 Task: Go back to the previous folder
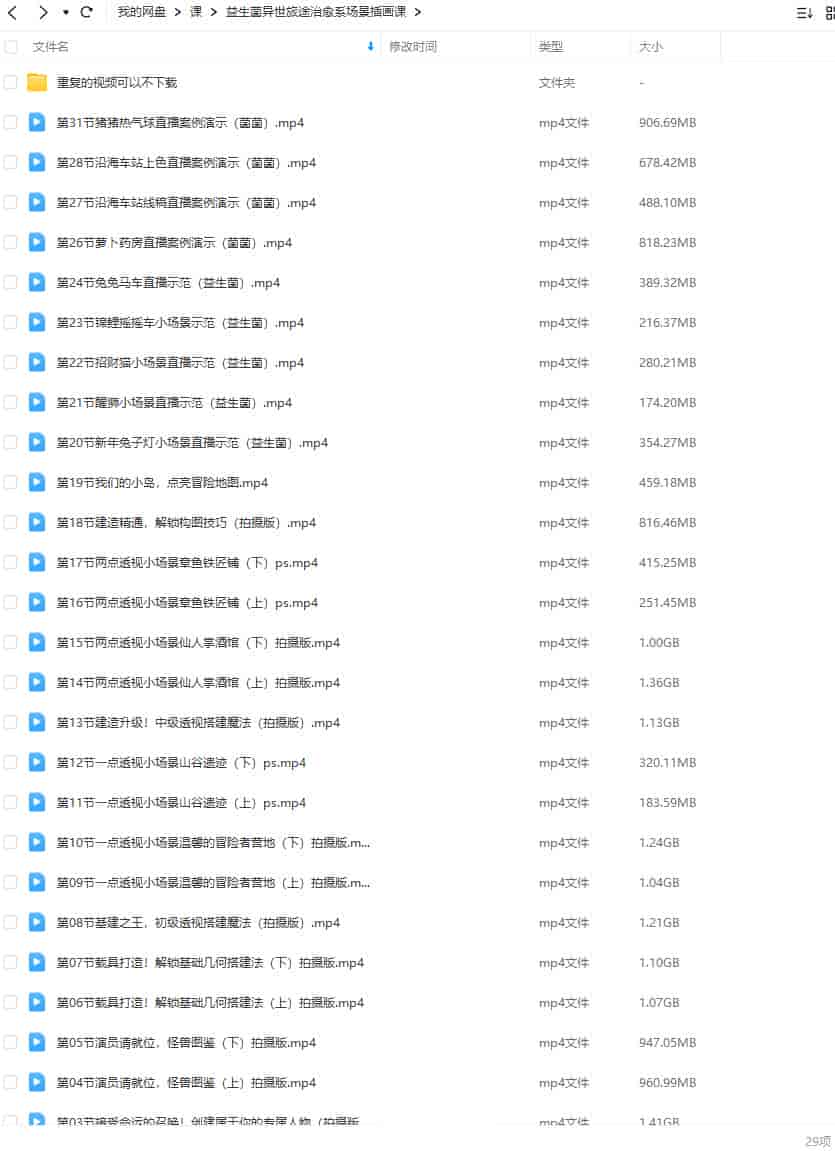click(13, 12)
